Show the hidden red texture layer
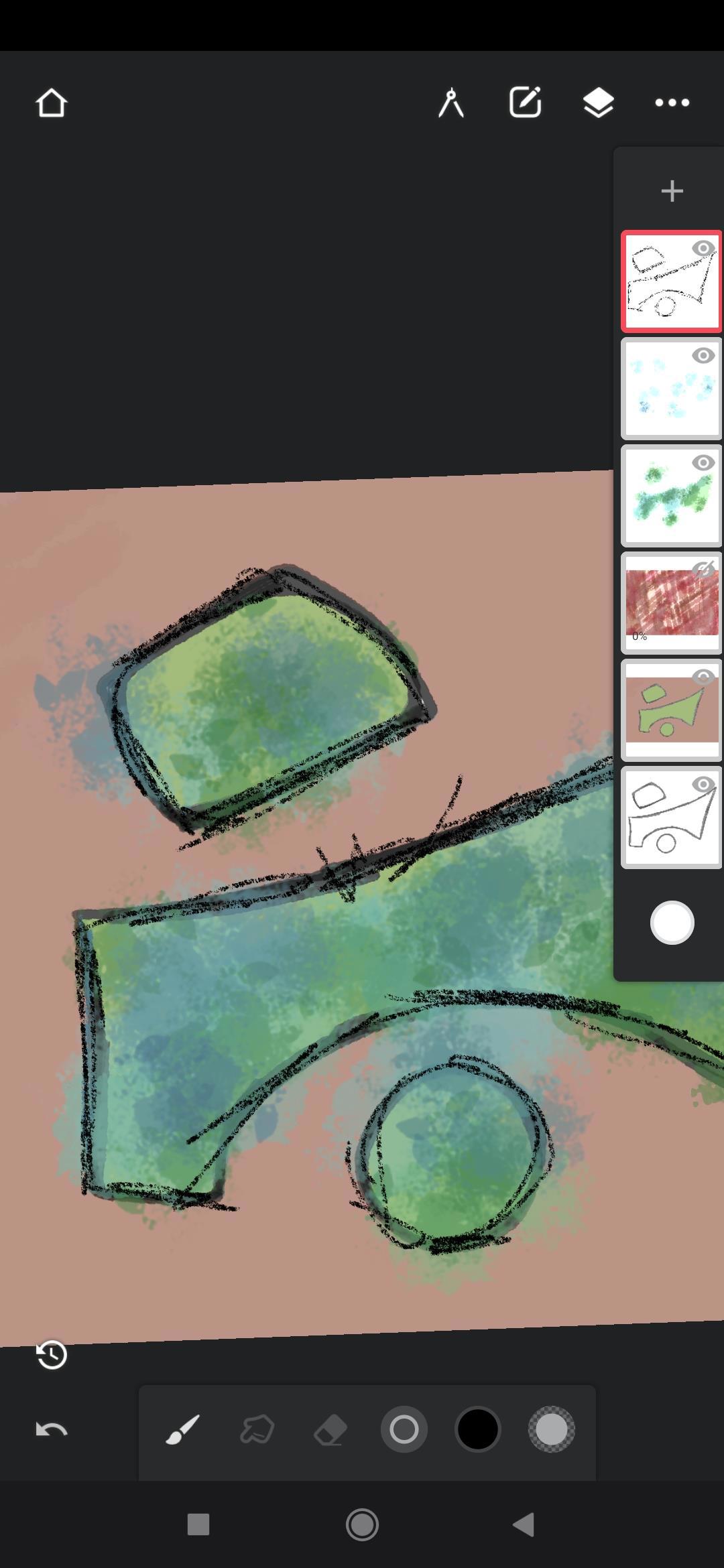This screenshot has height=1568, width=724. 703,570
